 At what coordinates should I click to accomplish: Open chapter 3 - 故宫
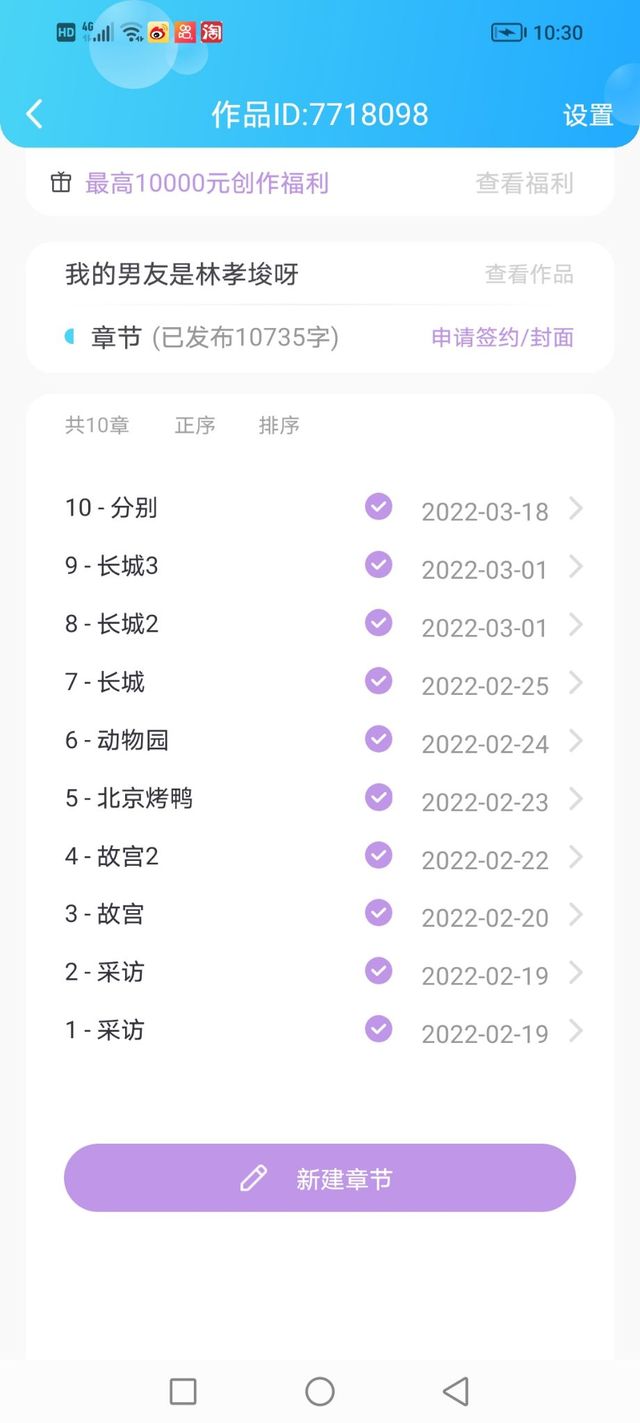320,914
